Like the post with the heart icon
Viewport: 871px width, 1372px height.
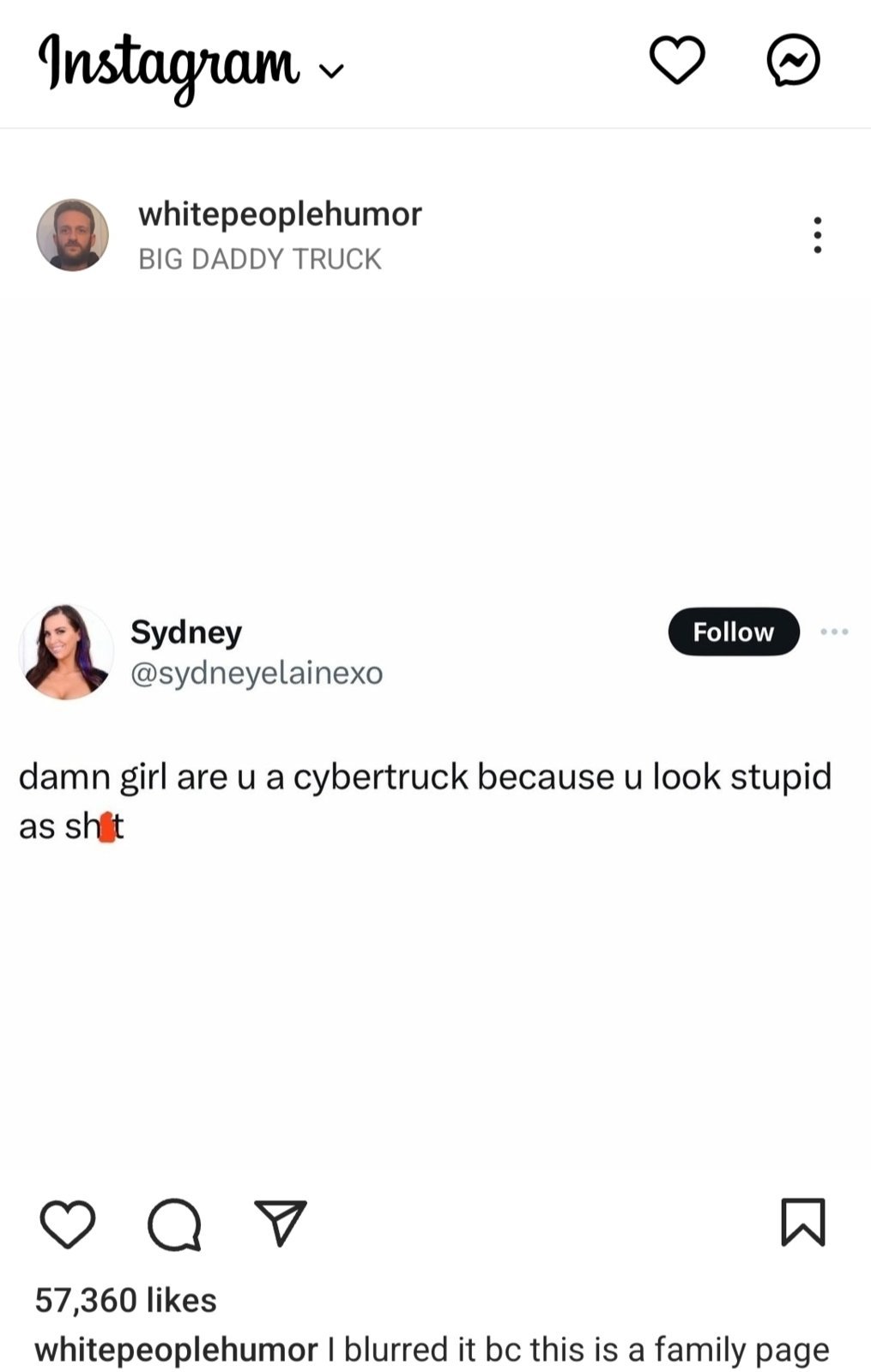68,1224
